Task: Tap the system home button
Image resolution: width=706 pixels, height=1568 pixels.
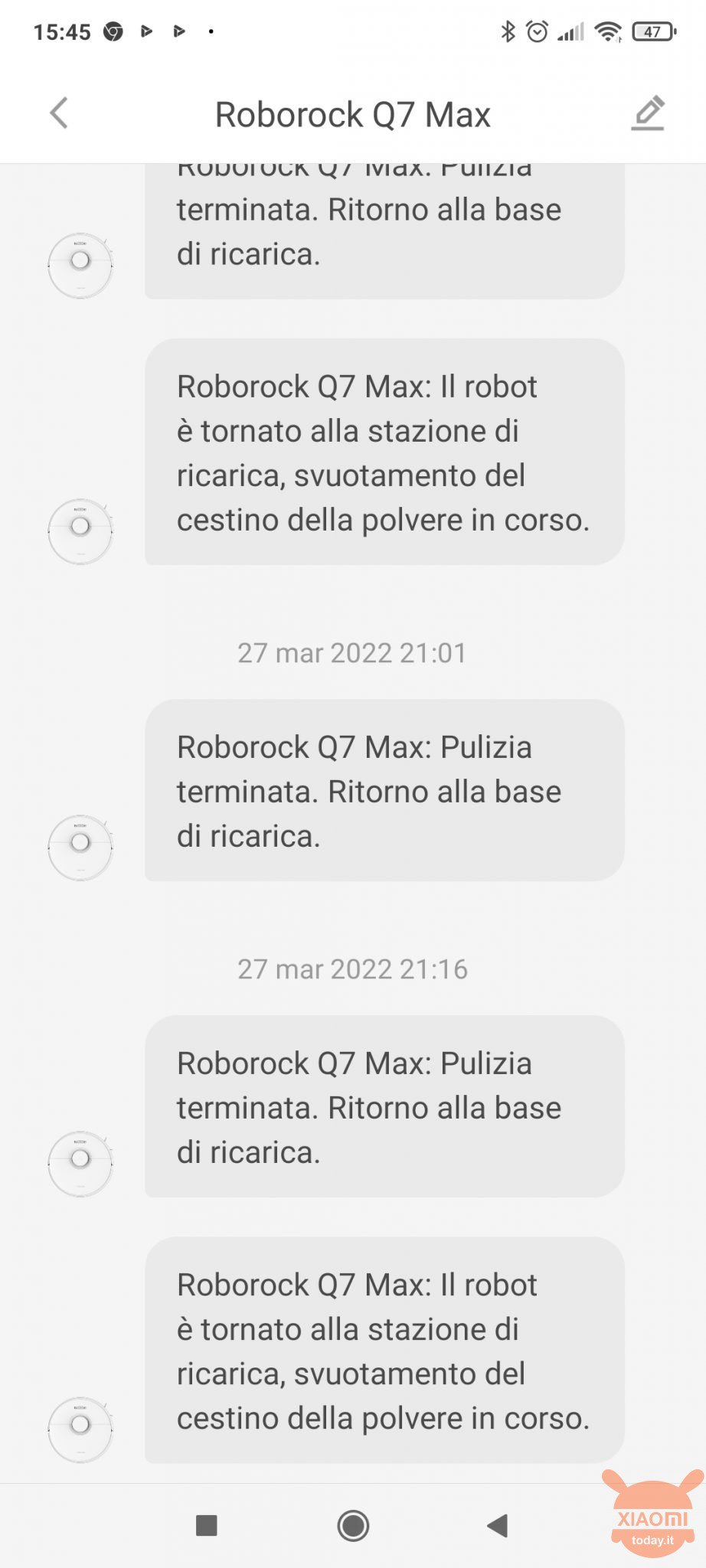Action: click(353, 1525)
